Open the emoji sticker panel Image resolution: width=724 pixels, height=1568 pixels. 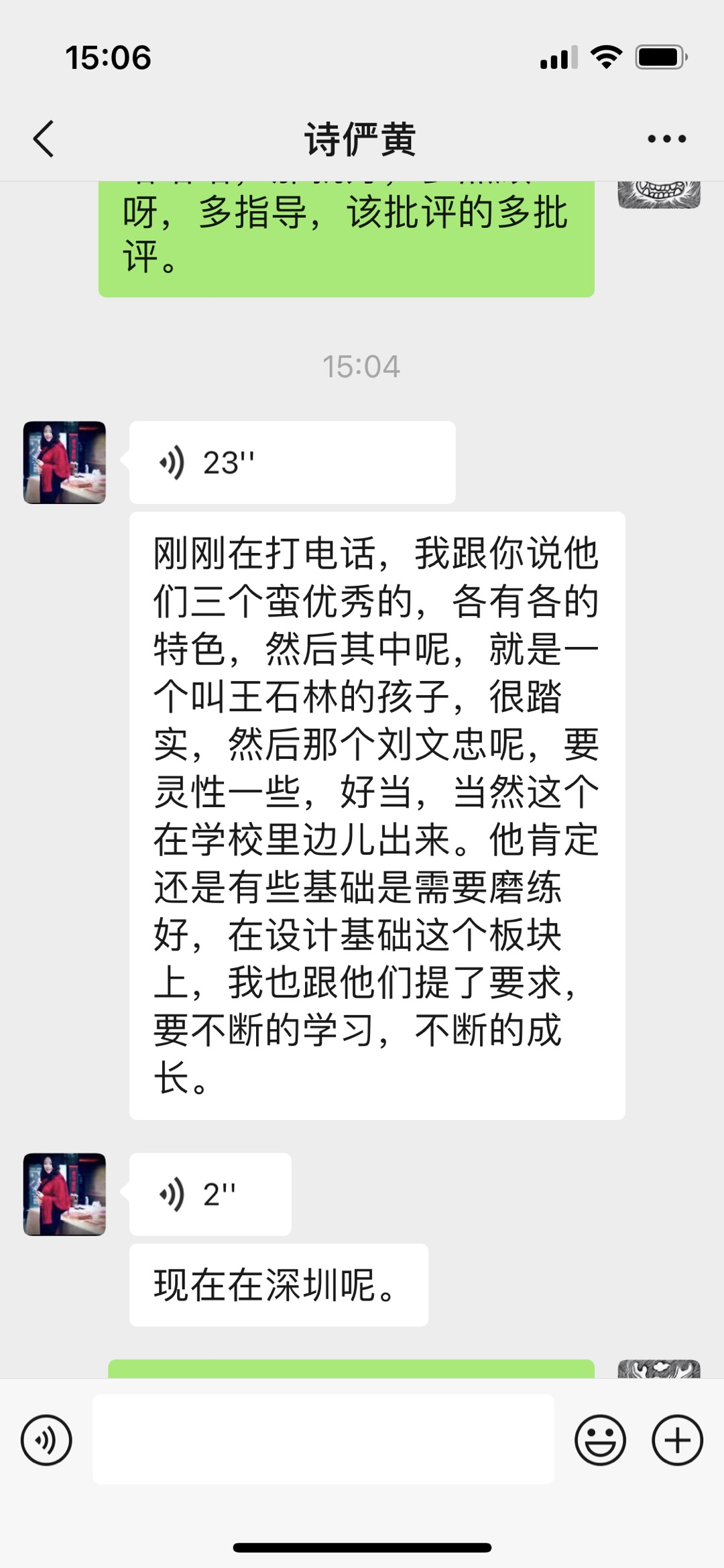[x=600, y=1440]
